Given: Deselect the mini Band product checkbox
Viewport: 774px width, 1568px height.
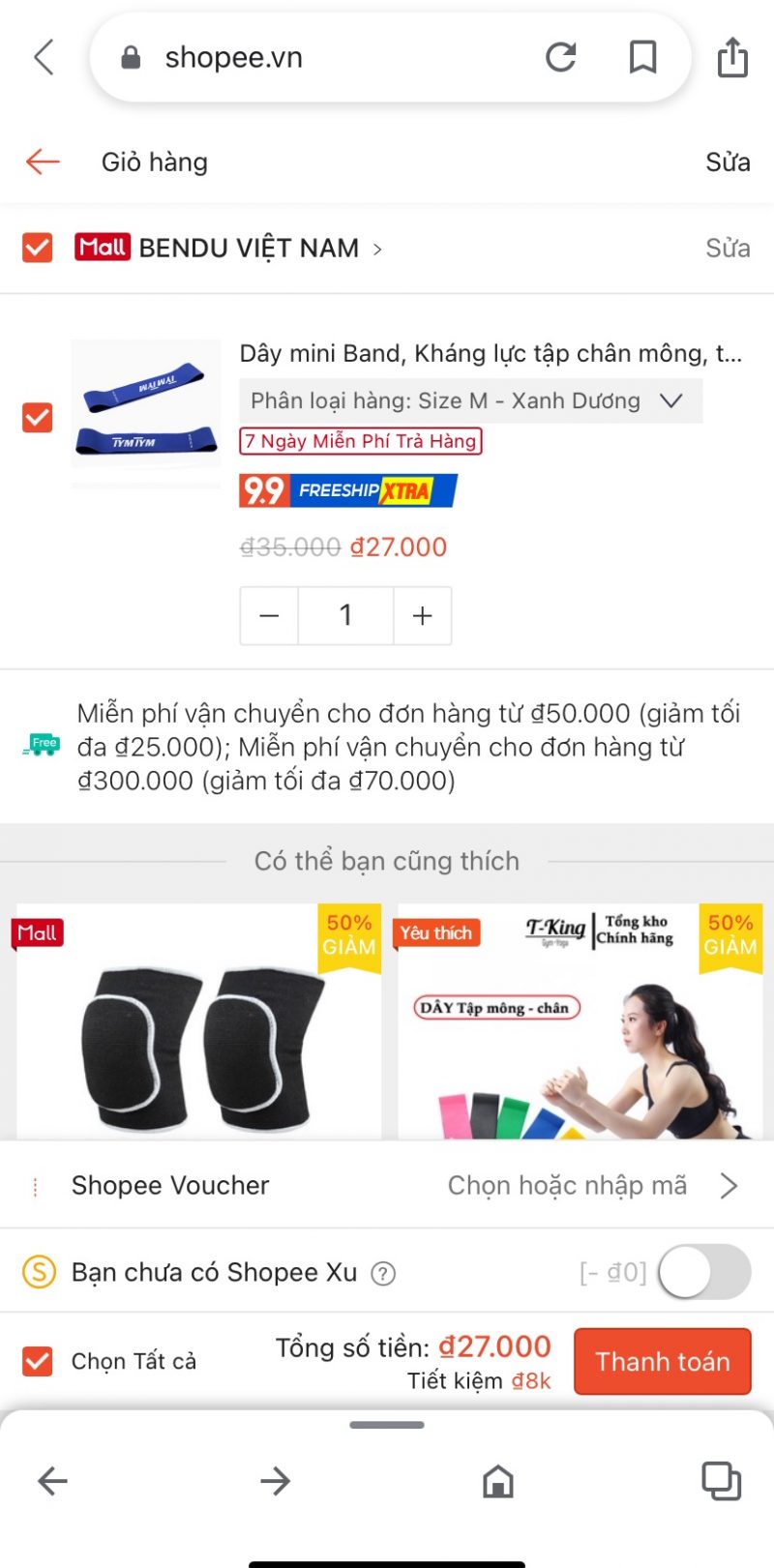Looking at the screenshot, I should (37, 418).
